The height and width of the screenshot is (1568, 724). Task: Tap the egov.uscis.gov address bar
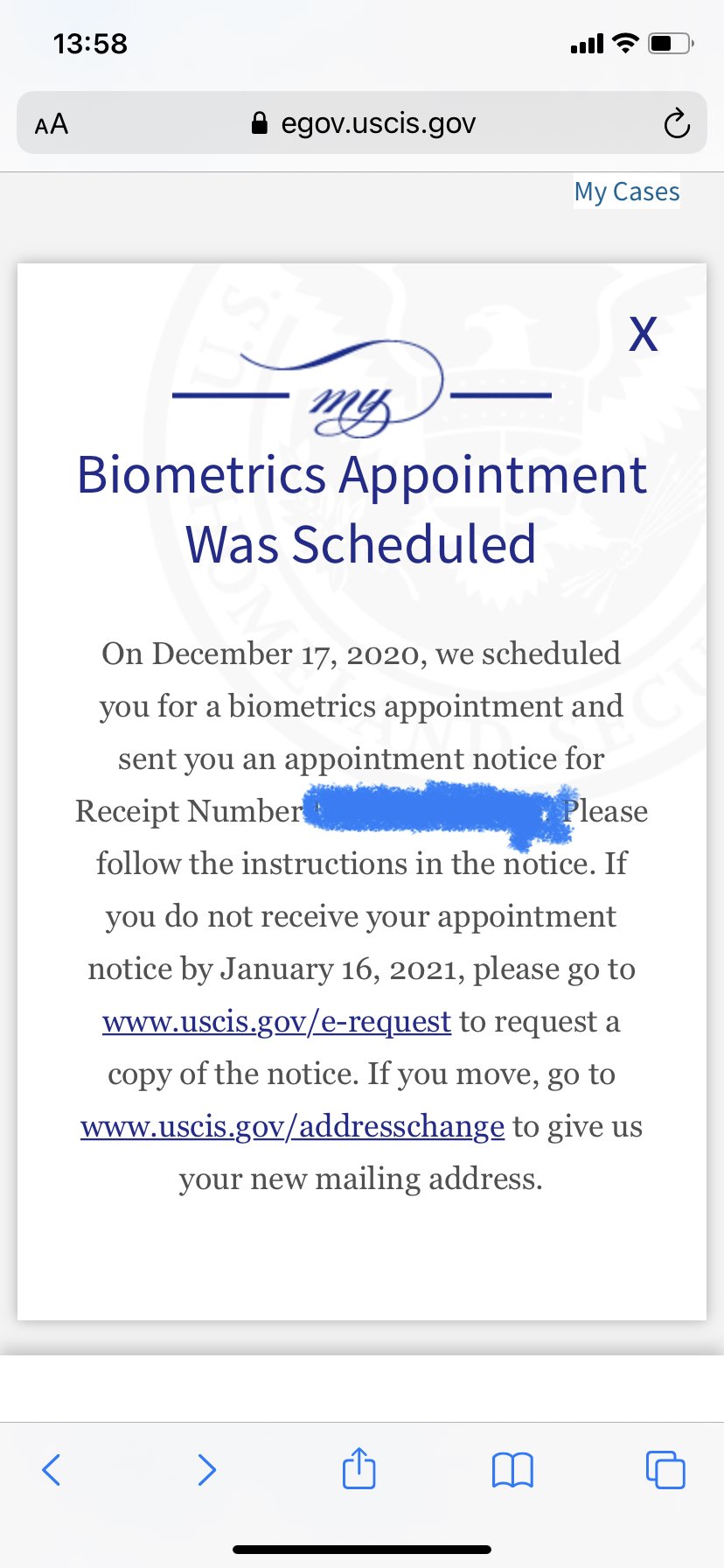(x=364, y=123)
